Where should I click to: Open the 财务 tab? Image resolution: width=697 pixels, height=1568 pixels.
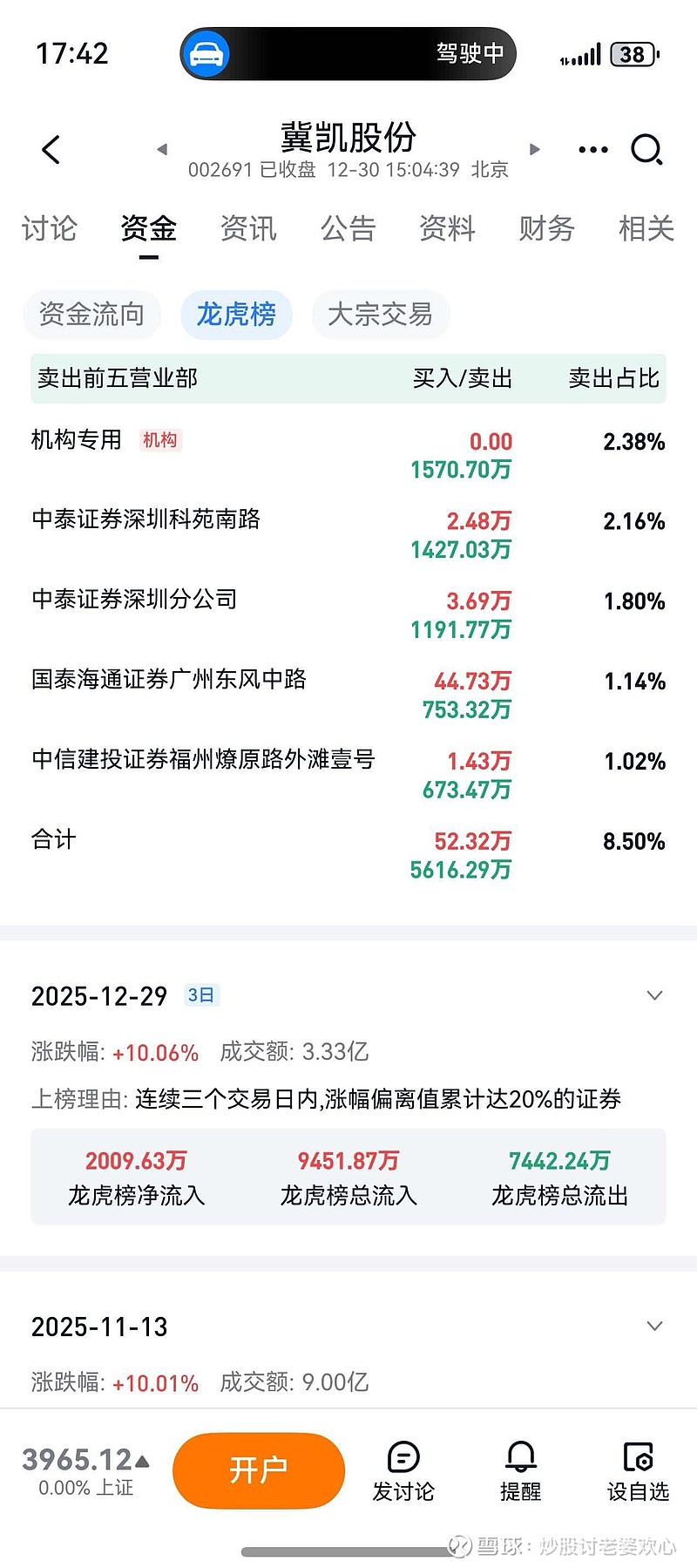click(x=546, y=229)
